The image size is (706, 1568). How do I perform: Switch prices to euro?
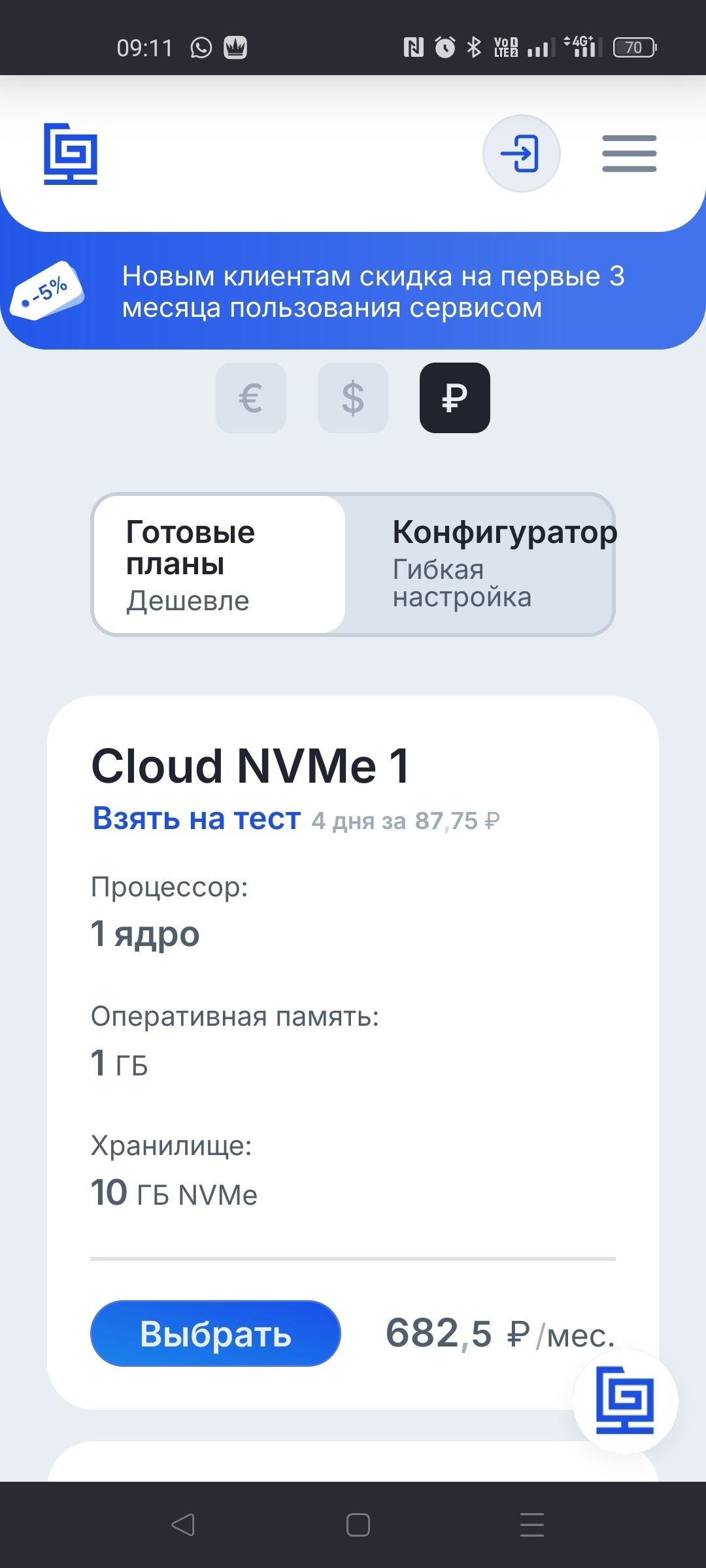click(251, 398)
